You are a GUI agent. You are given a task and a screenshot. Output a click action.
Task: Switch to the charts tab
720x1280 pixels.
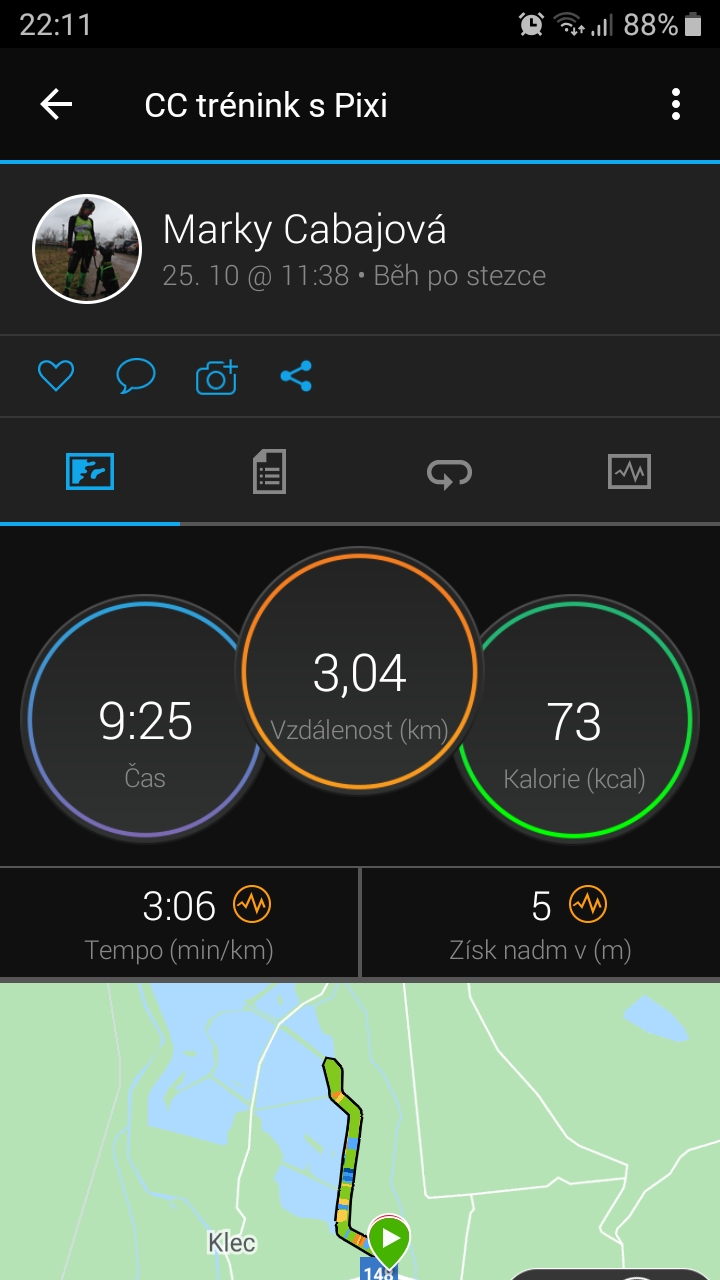tap(629, 471)
